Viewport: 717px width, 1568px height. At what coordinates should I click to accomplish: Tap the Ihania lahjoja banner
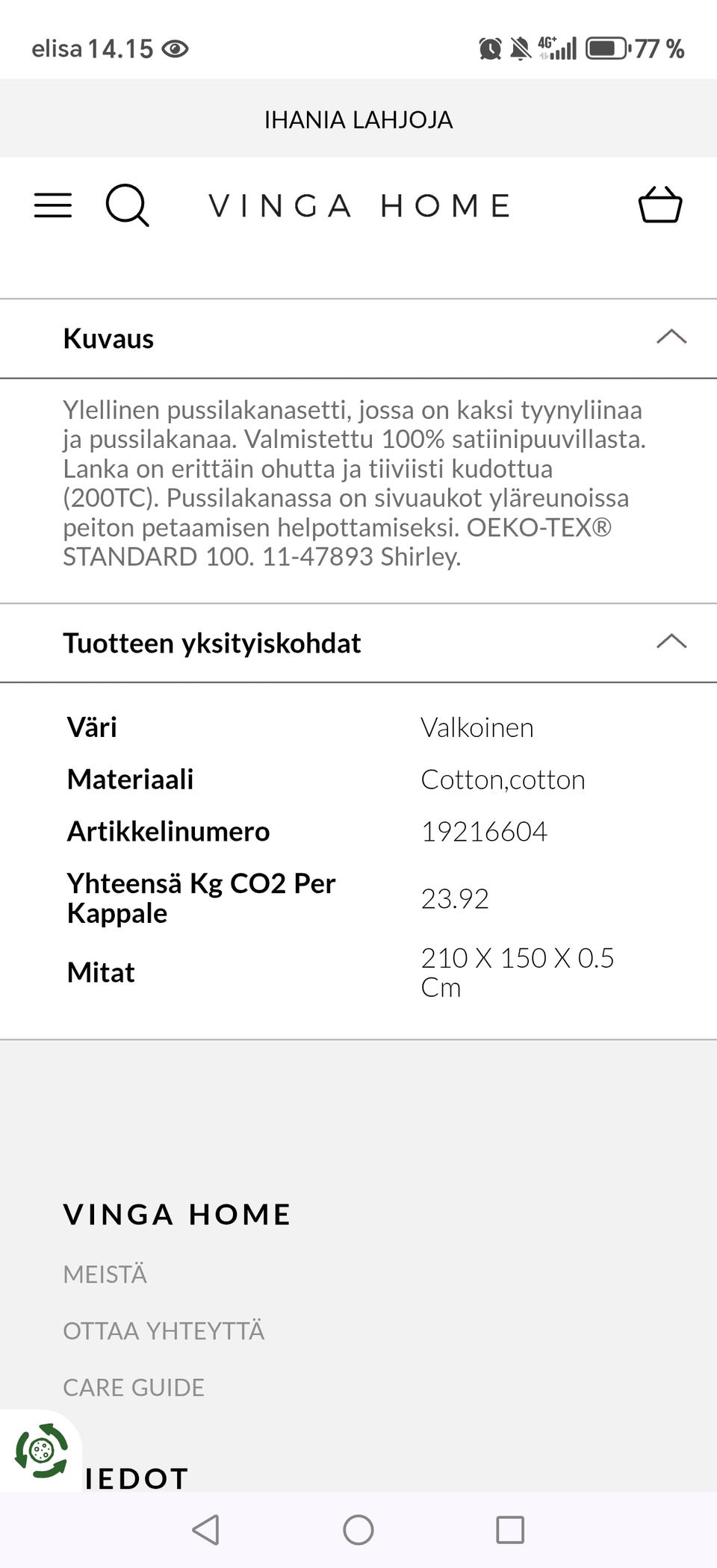358,119
